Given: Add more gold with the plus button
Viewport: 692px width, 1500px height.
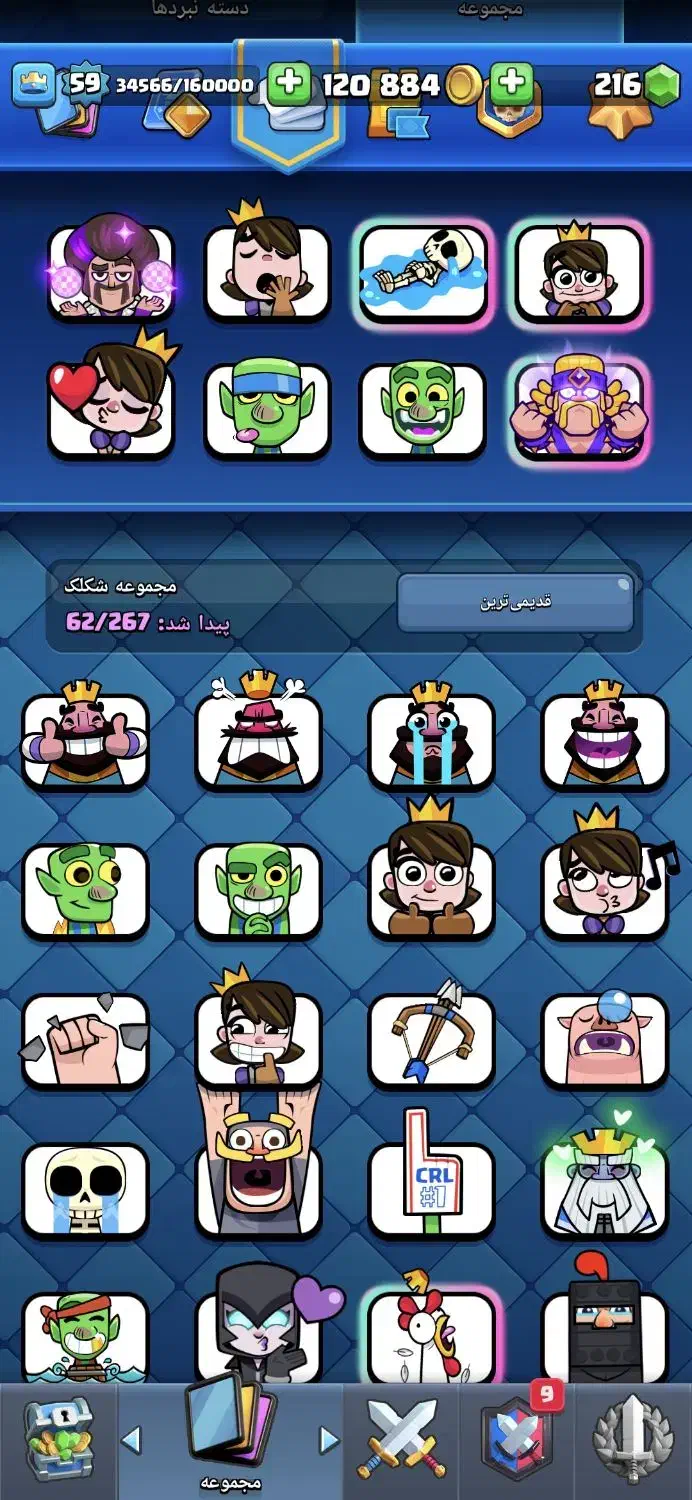Looking at the screenshot, I should coord(511,84).
